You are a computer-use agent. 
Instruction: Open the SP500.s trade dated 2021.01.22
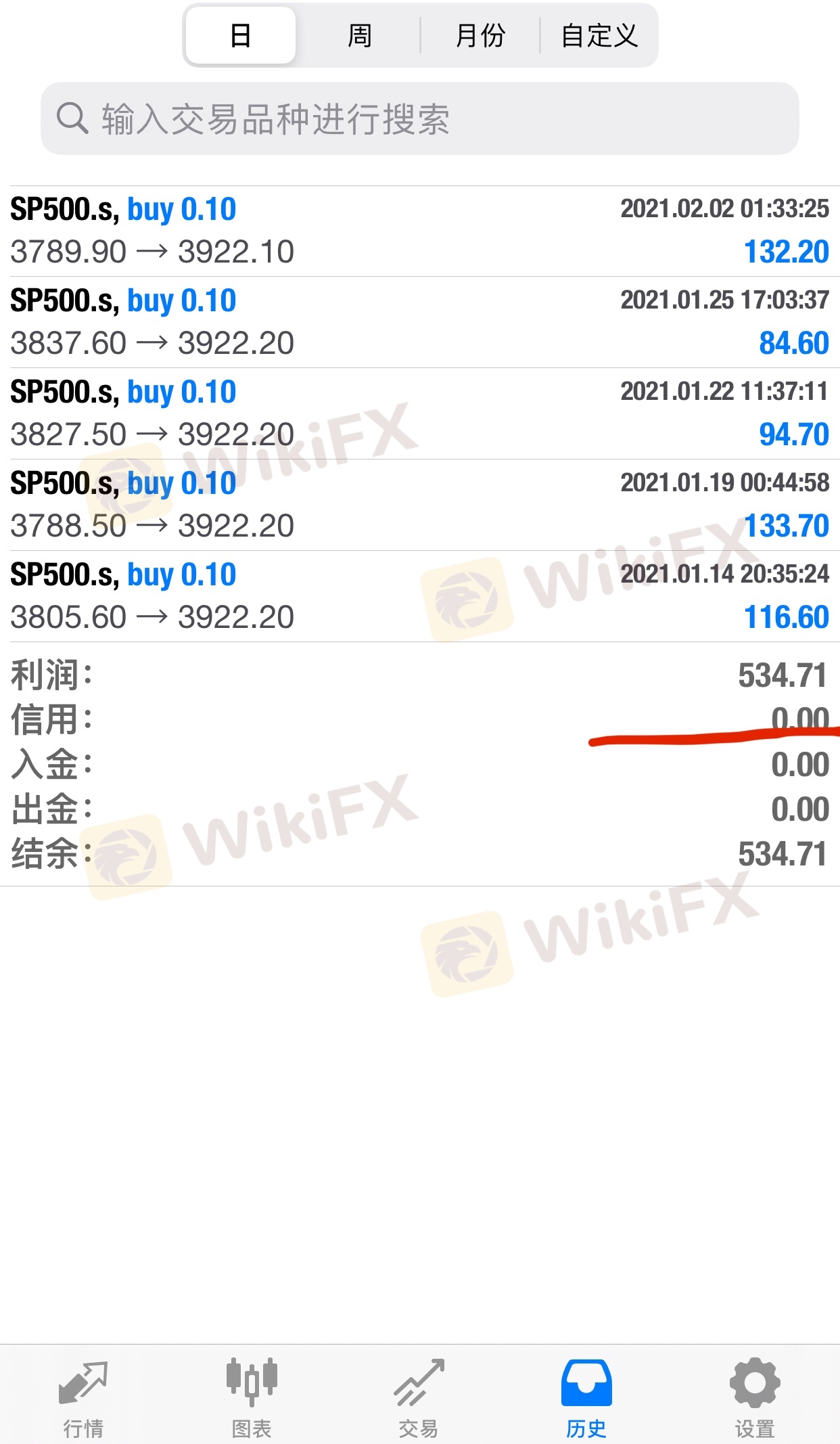419,413
